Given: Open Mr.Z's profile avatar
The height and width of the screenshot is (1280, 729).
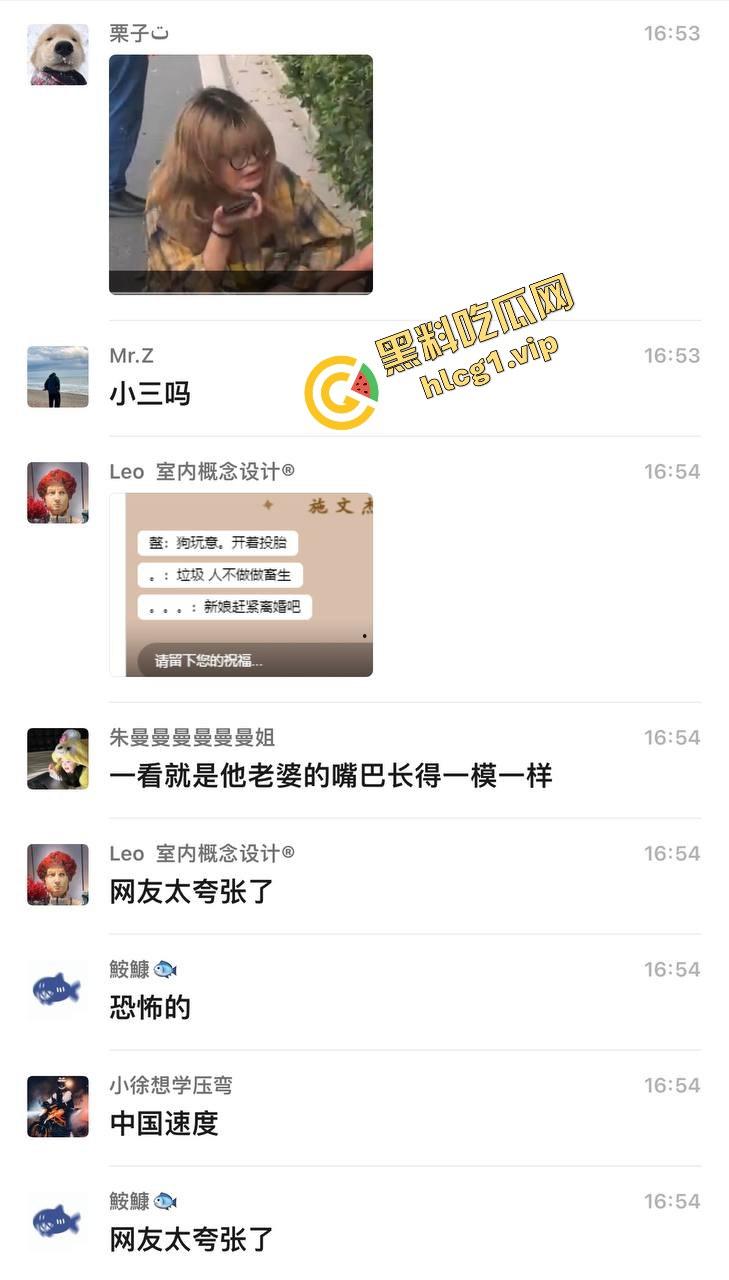Looking at the screenshot, I should click(58, 377).
